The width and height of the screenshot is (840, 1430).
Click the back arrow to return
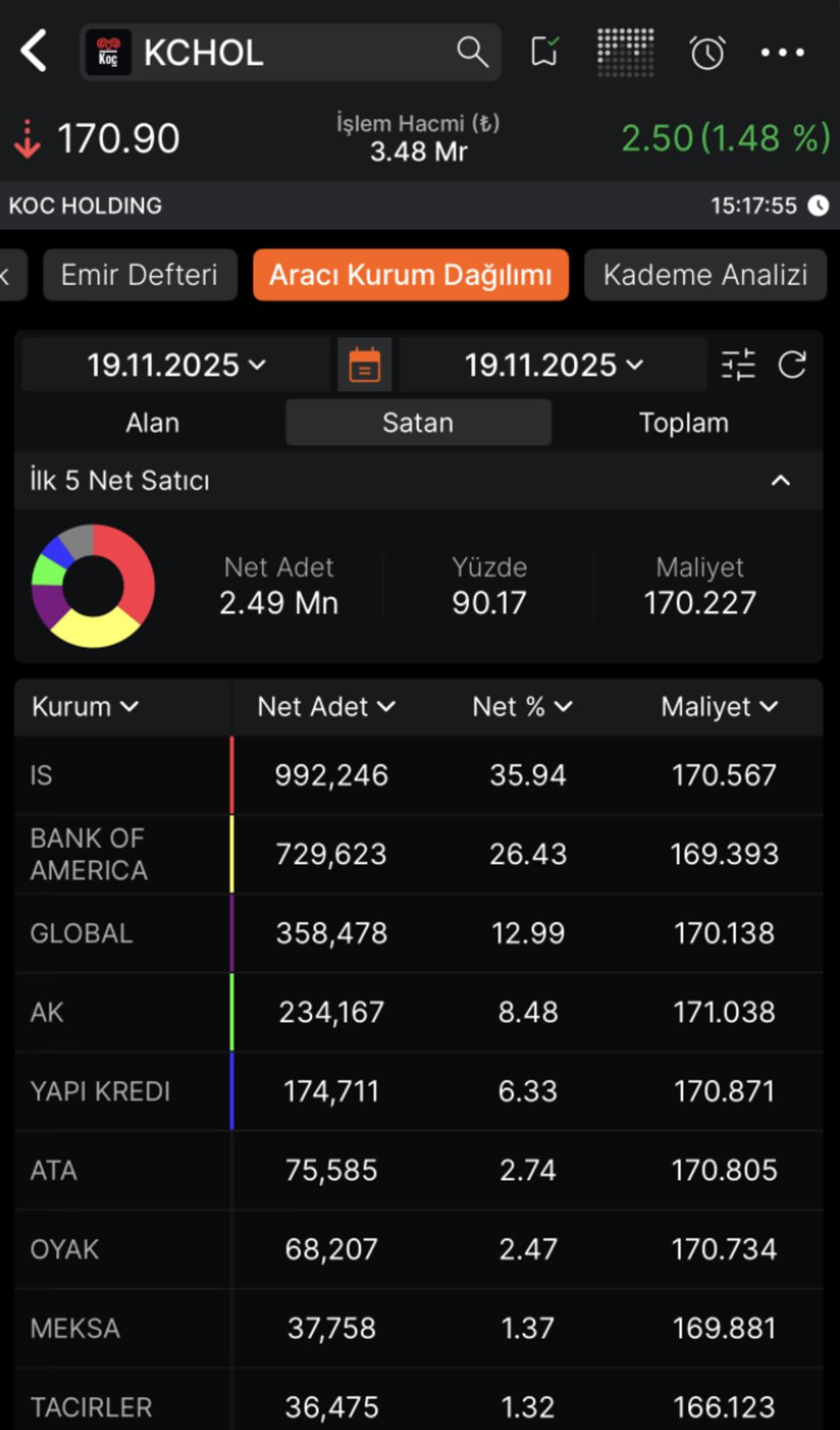pyautogui.click(x=33, y=53)
